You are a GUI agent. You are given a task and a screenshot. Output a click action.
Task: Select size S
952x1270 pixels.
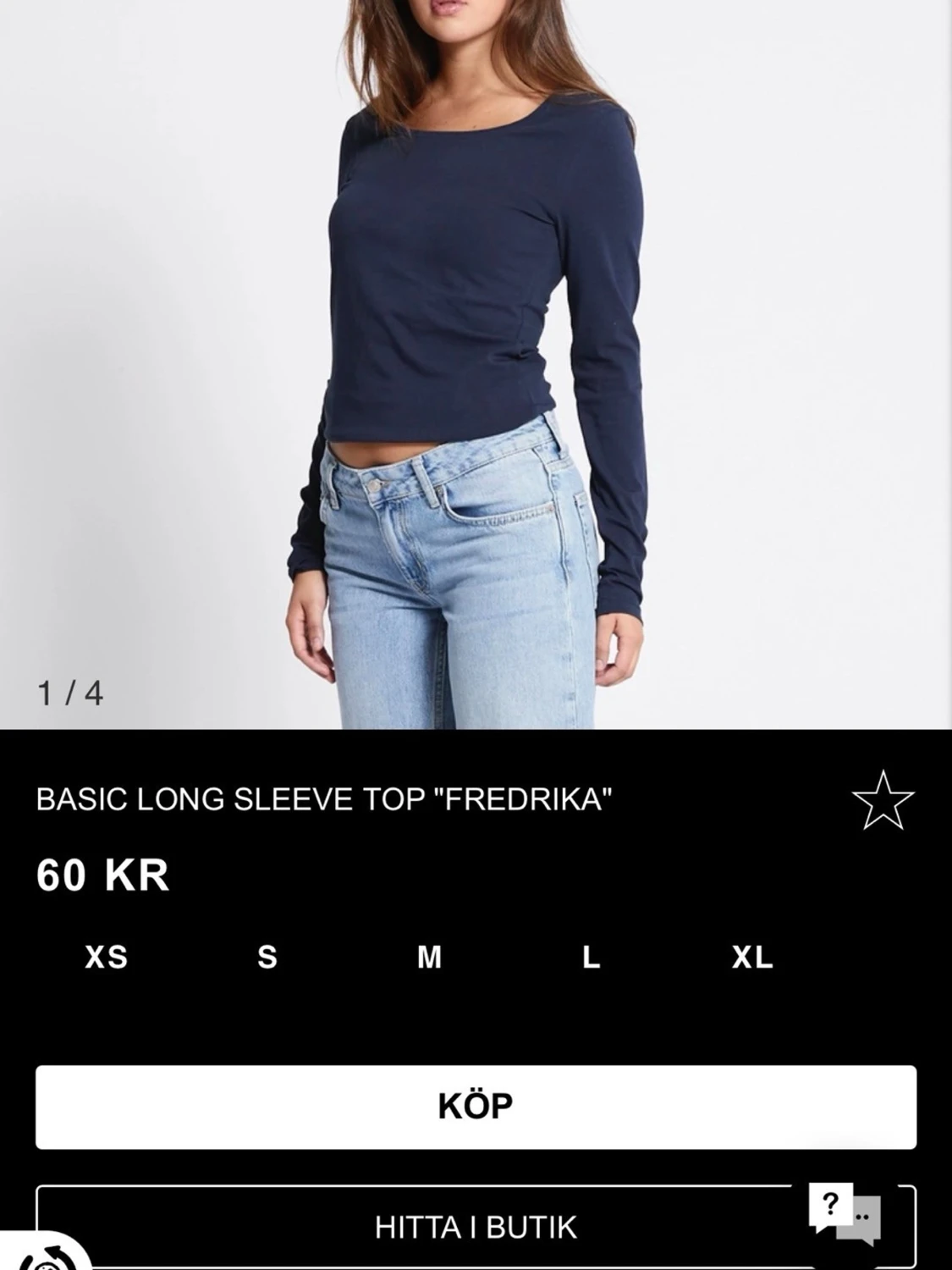267,959
